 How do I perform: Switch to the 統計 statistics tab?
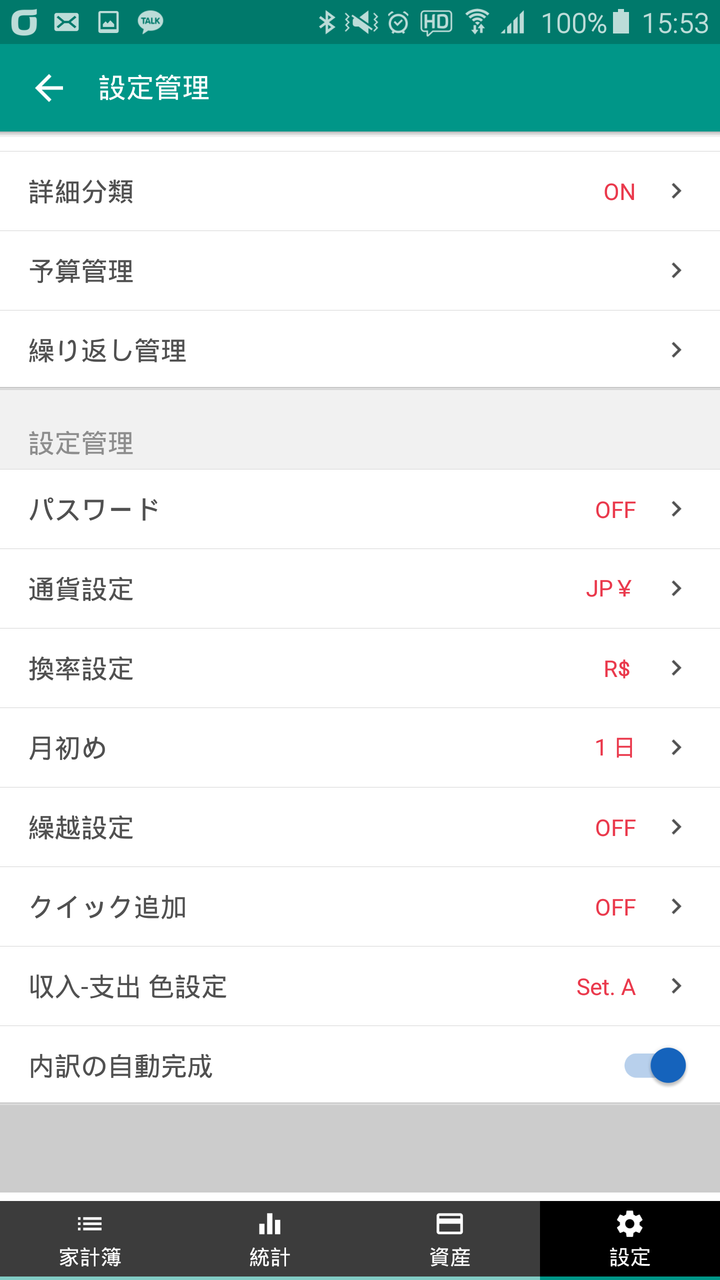(x=270, y=1240)
